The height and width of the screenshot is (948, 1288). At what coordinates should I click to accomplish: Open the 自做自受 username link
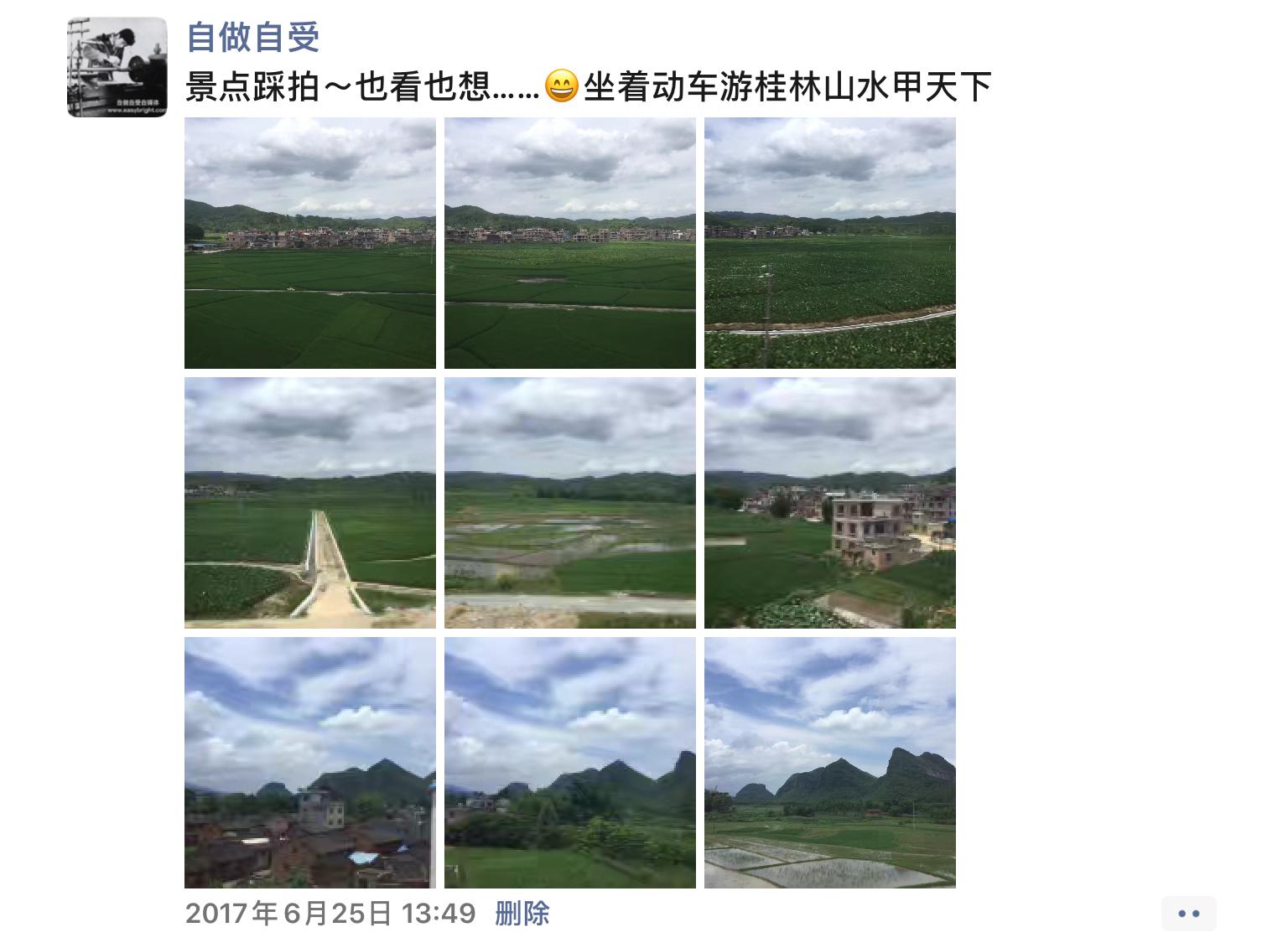[252, 37]
